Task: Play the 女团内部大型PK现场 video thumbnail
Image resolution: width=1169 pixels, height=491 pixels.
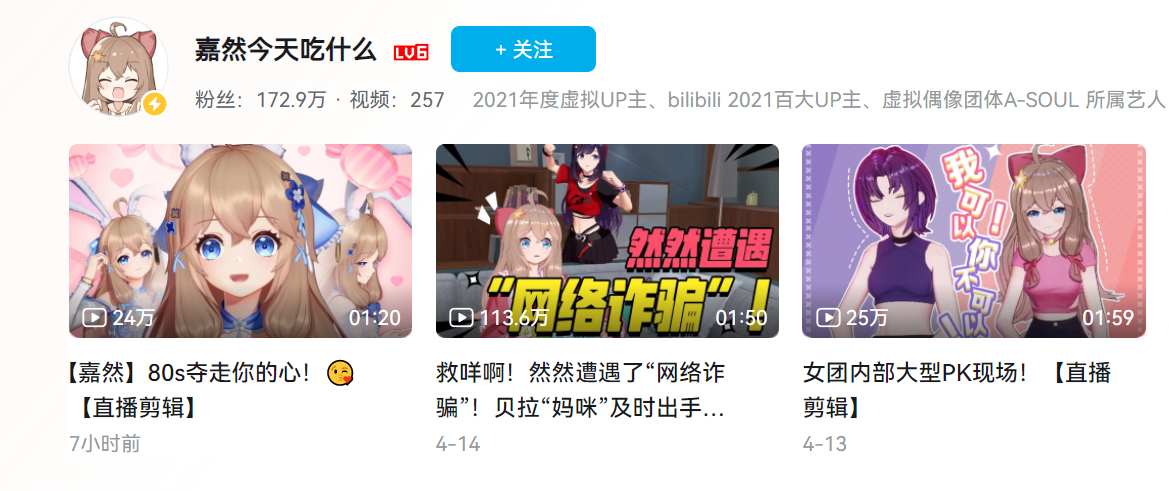Action: [973, 240]
